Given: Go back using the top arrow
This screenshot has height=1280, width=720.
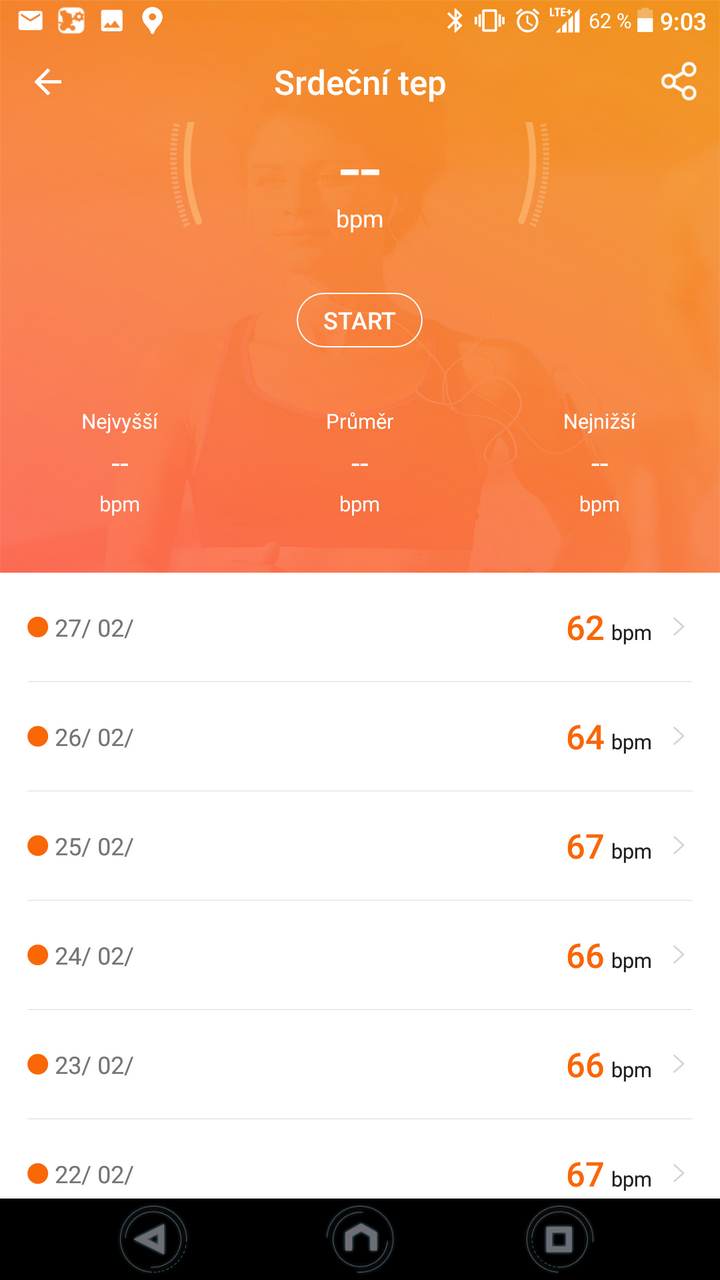Looking at the screenshot, I should click(x=48, y=82).
